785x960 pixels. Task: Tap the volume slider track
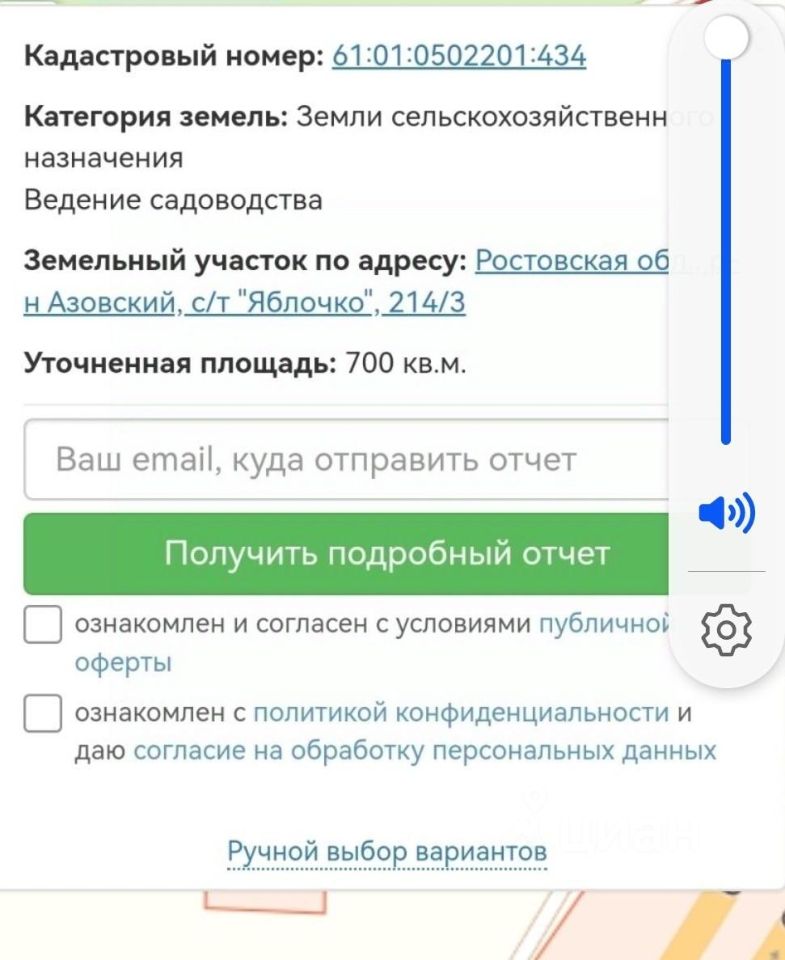pos(727,250)
